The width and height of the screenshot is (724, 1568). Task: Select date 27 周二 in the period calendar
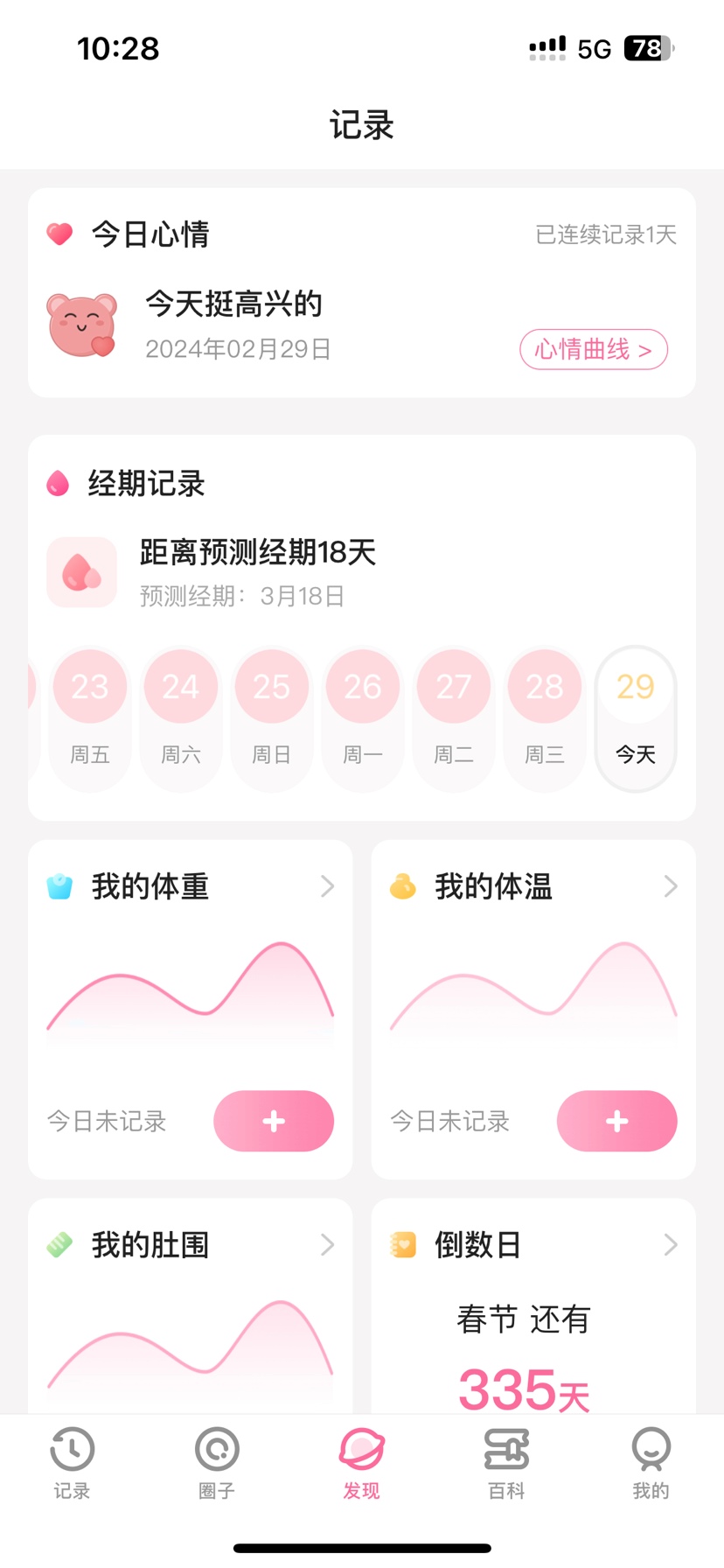pos(454,717)
